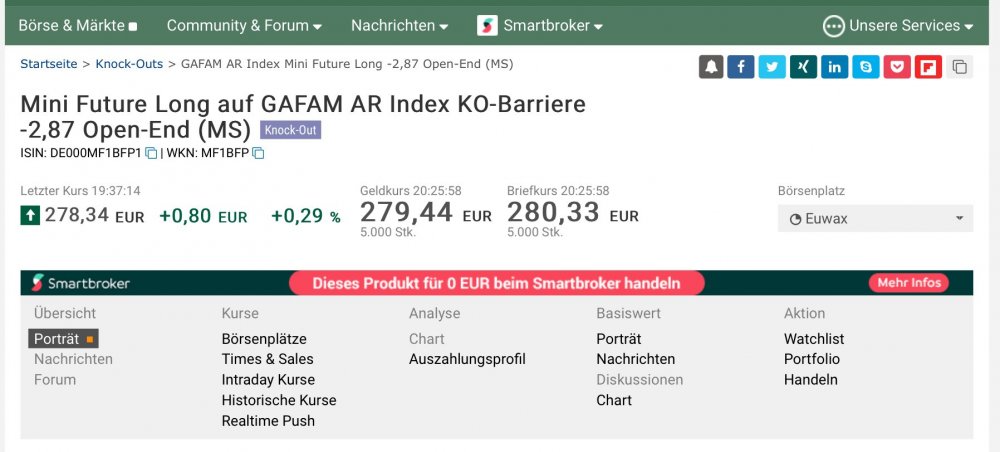This screenshot has height=452, width=1000.
Task: Open Times & Sales
Action: click(267, 359)
